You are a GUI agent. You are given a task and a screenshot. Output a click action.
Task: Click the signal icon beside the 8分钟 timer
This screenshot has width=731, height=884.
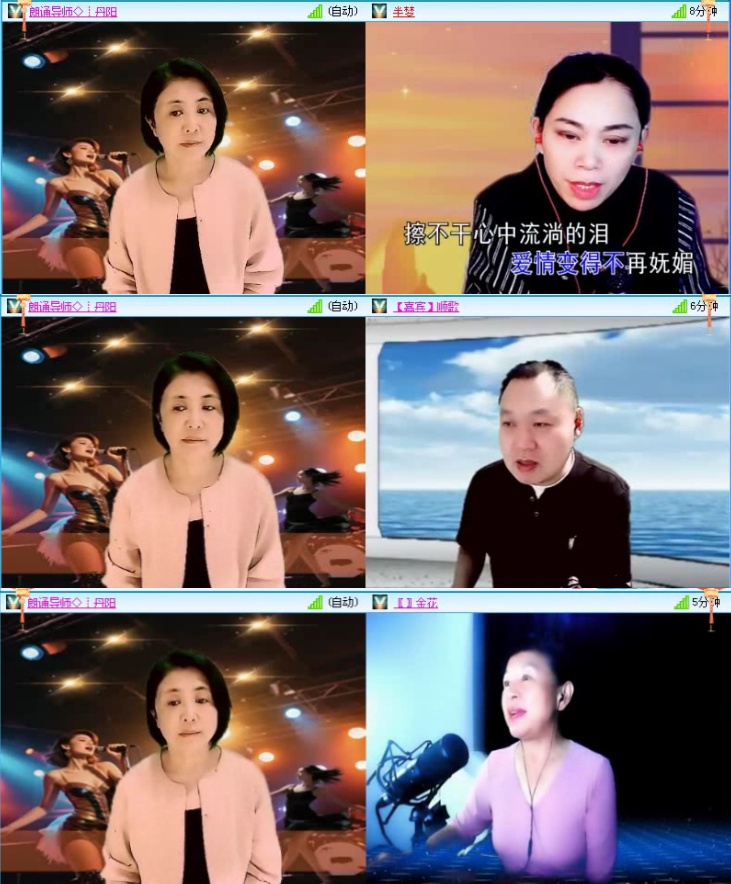[681, 10]
